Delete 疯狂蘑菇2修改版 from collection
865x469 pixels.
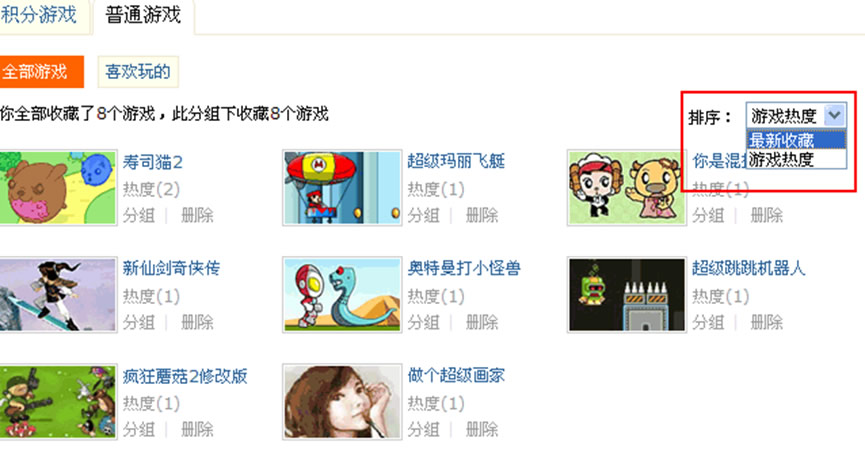point(197,429)
